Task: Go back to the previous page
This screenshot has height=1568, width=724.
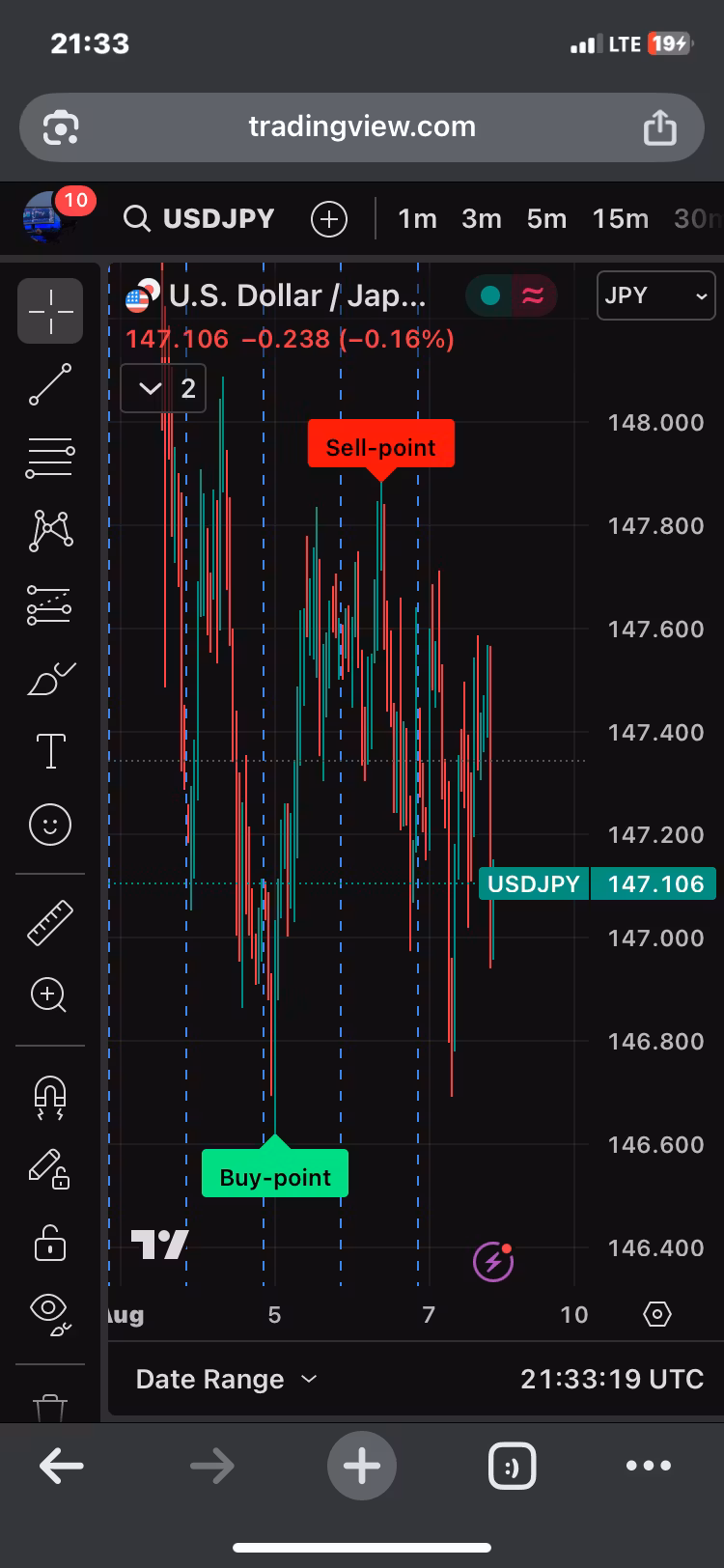Action: tap(61, 1466)
